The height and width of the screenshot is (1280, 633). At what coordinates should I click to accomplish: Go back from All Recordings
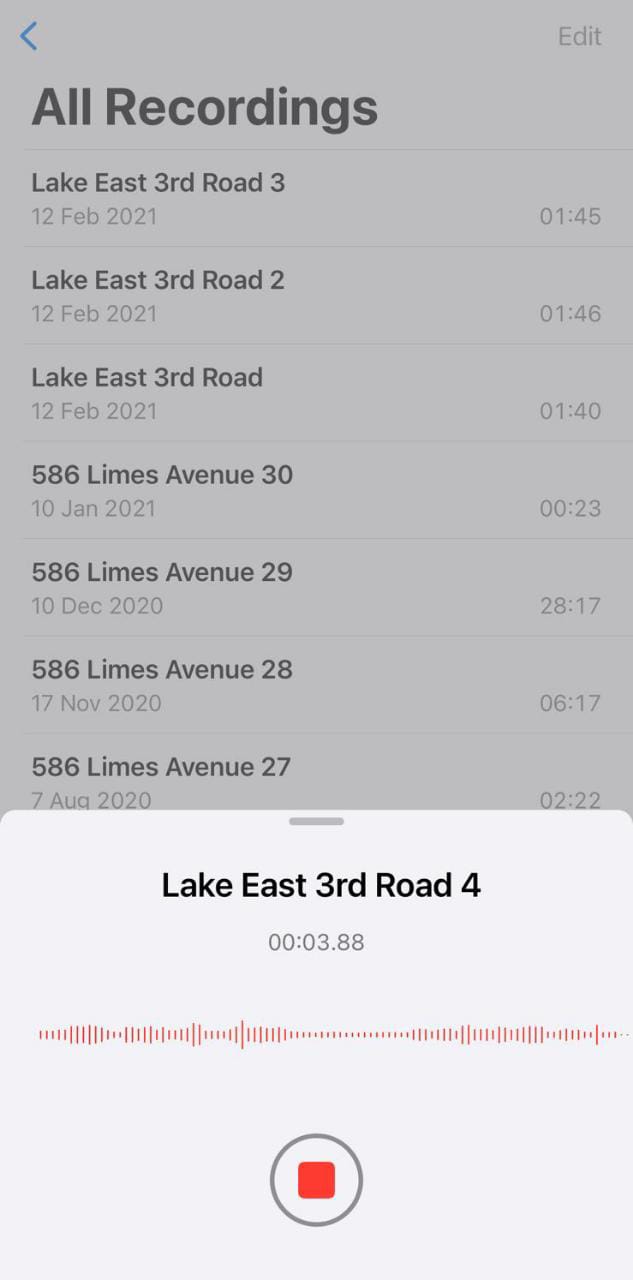pyautogui.click(x=29, y=37)
